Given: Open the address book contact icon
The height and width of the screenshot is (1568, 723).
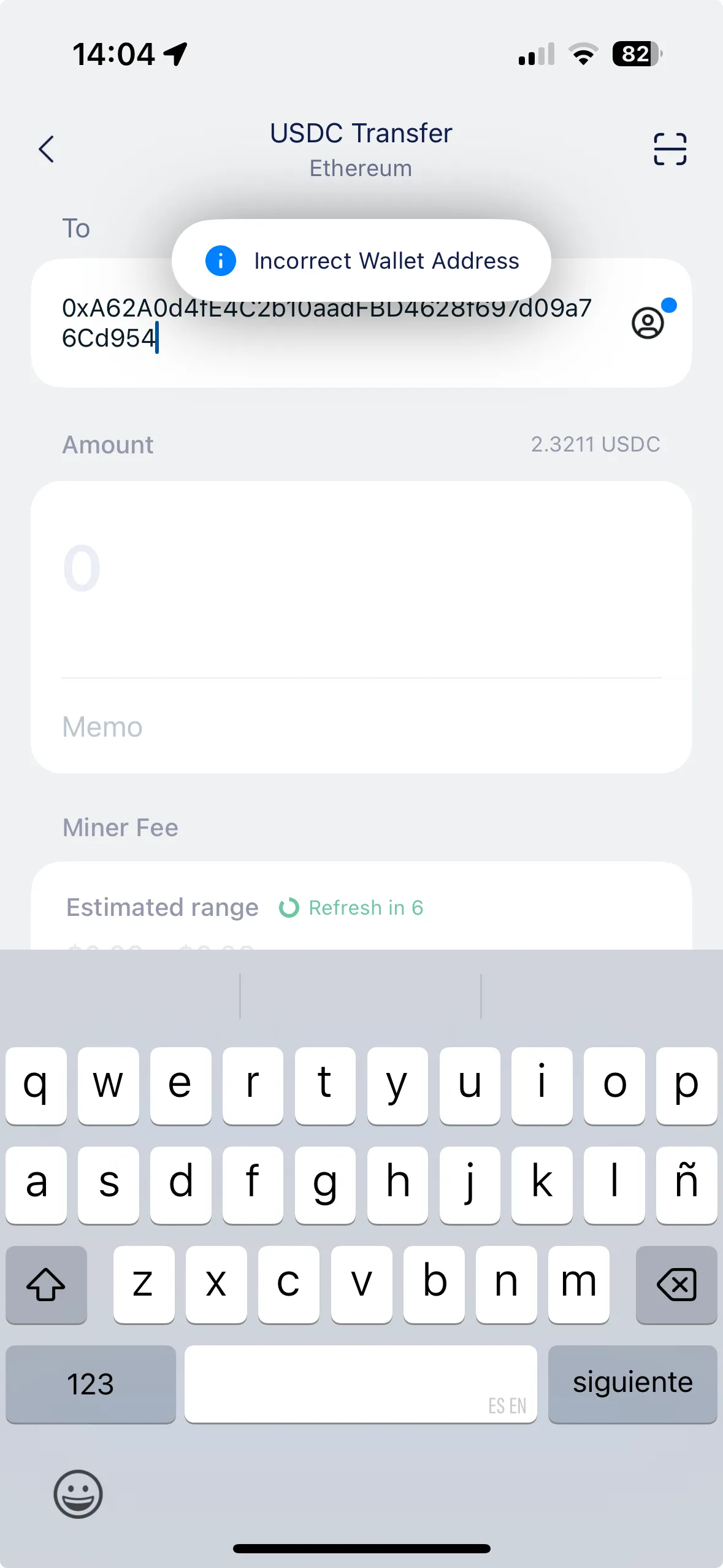Looking at the screenshot, I should [x=647, y=322].
